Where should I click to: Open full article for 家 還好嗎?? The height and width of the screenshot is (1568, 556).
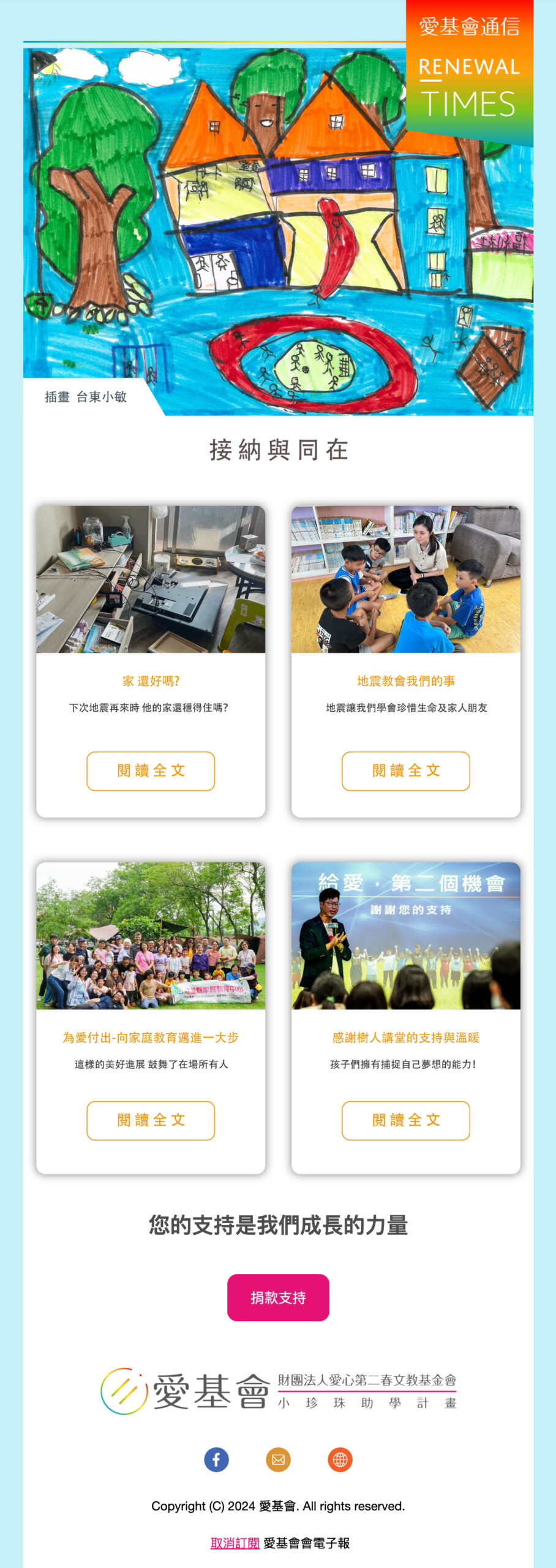pyautogui.click(x=151, y=771)
